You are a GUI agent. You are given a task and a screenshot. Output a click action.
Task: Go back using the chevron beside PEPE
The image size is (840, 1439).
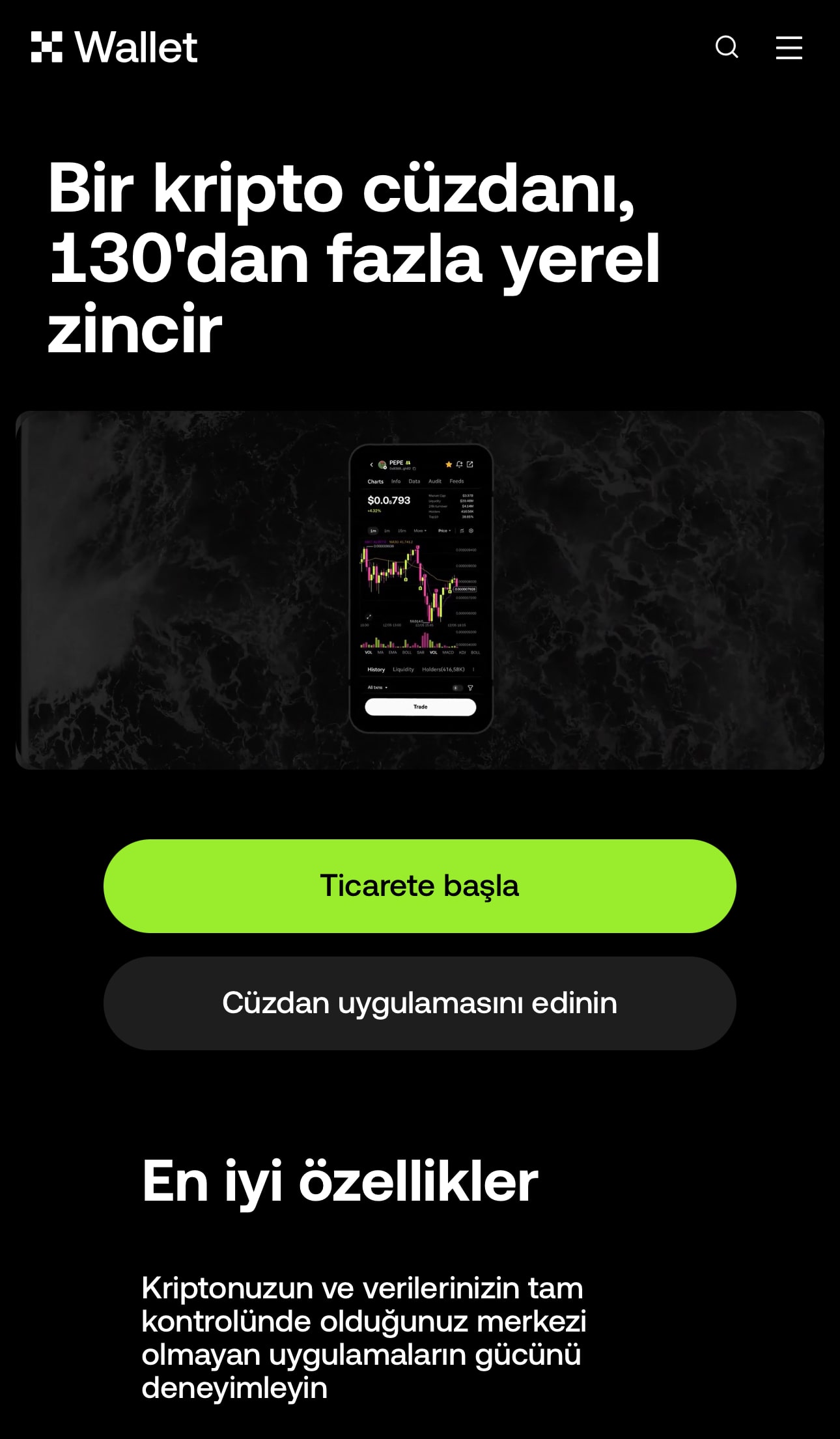pyautogui.click(x=371, y=464)
